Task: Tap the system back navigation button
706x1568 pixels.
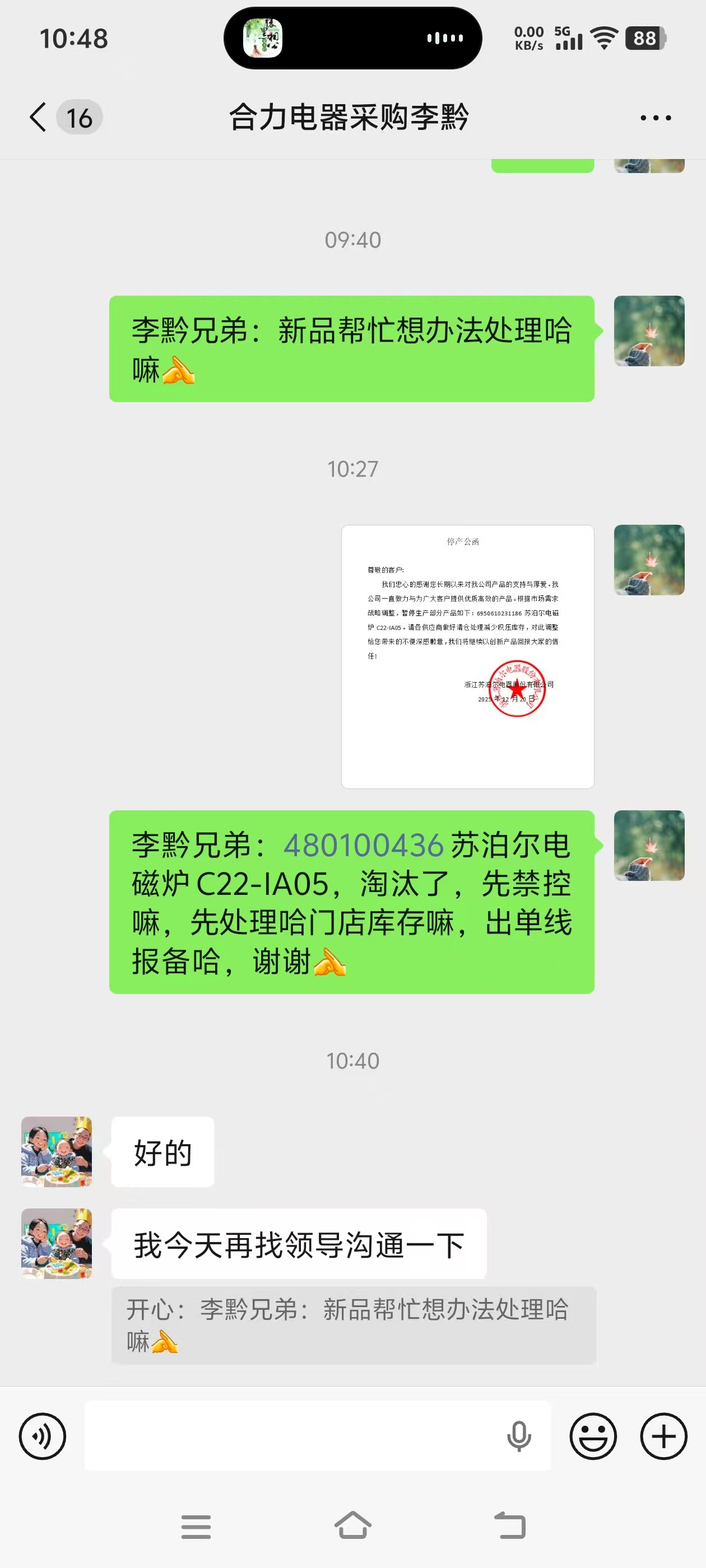Action: [509, 1526]
